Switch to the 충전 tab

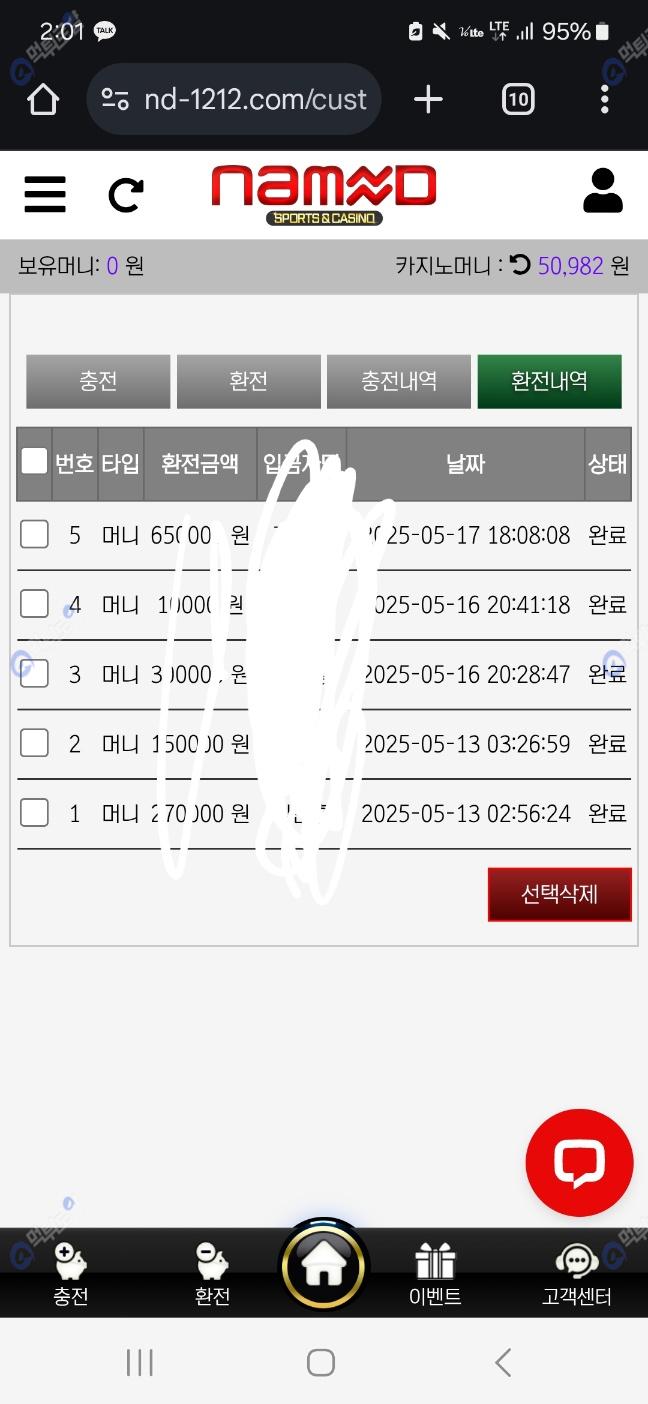pos(98,381)
